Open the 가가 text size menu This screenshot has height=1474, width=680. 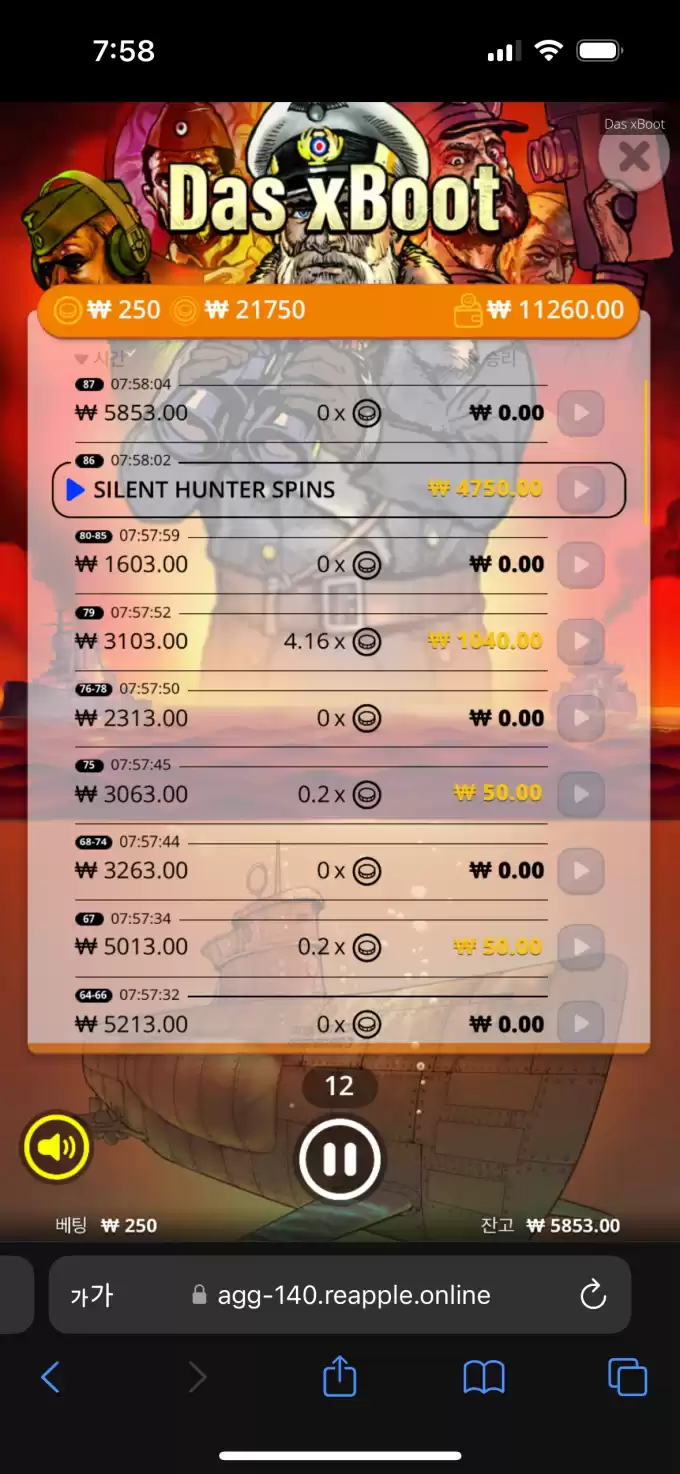(x=92, y=1296)
